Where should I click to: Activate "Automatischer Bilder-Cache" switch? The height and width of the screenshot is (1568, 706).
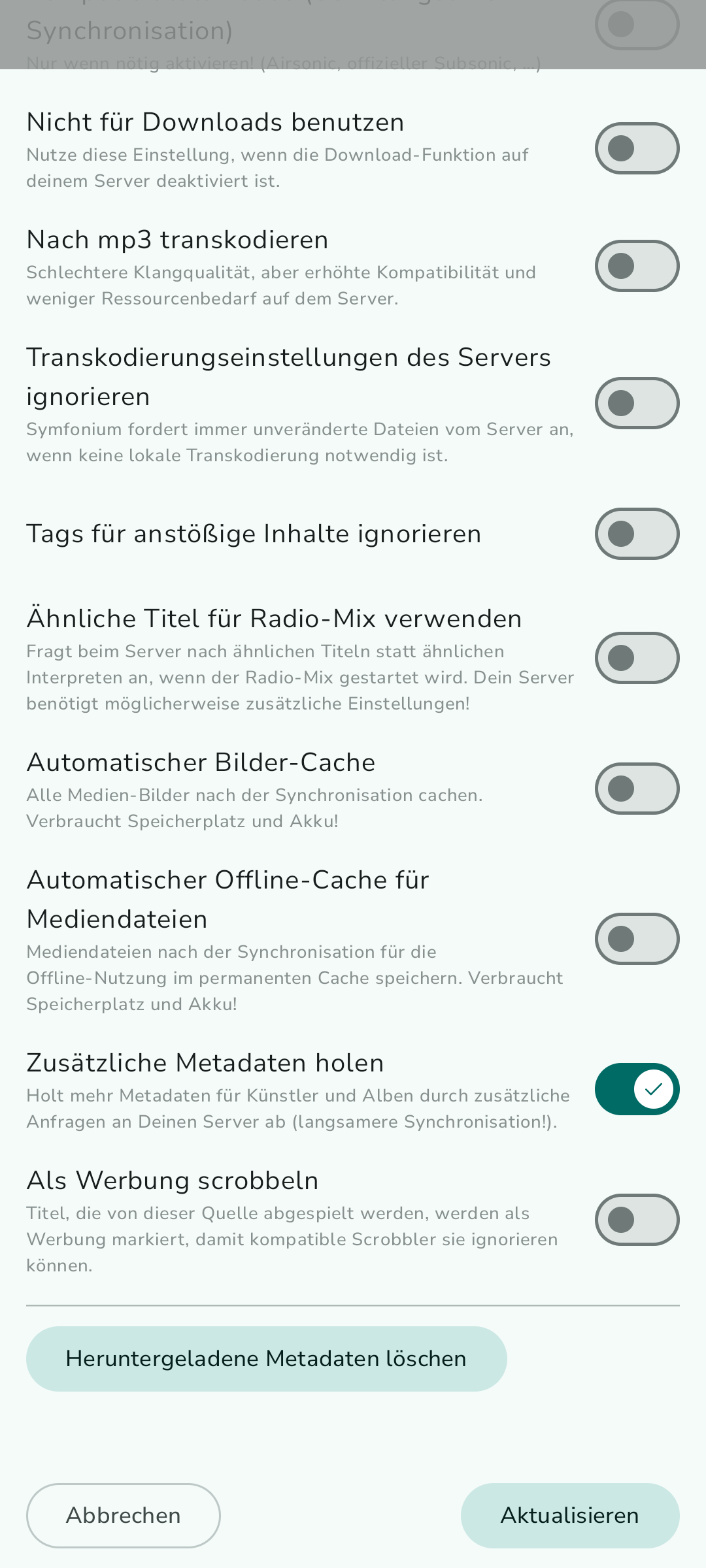[637, 789]
